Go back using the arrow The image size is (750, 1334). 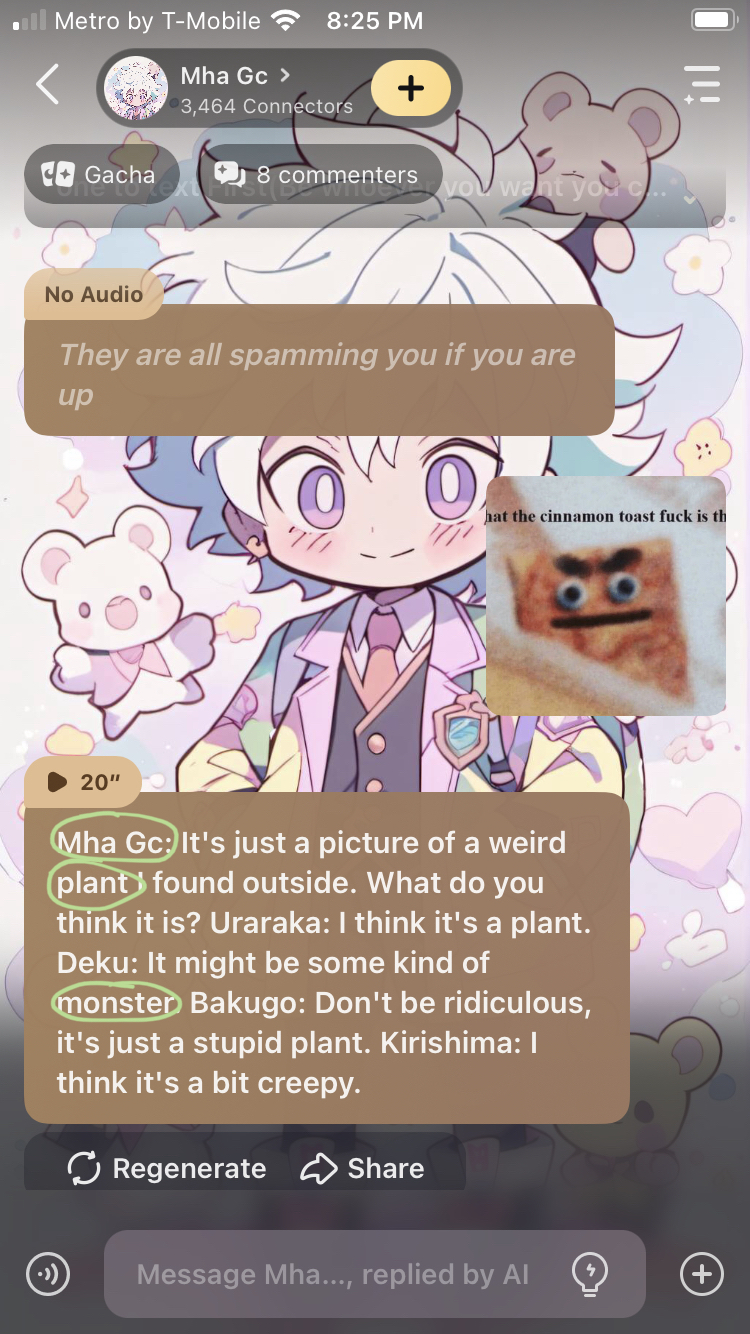pyautogui.click(x=47, y=85)
